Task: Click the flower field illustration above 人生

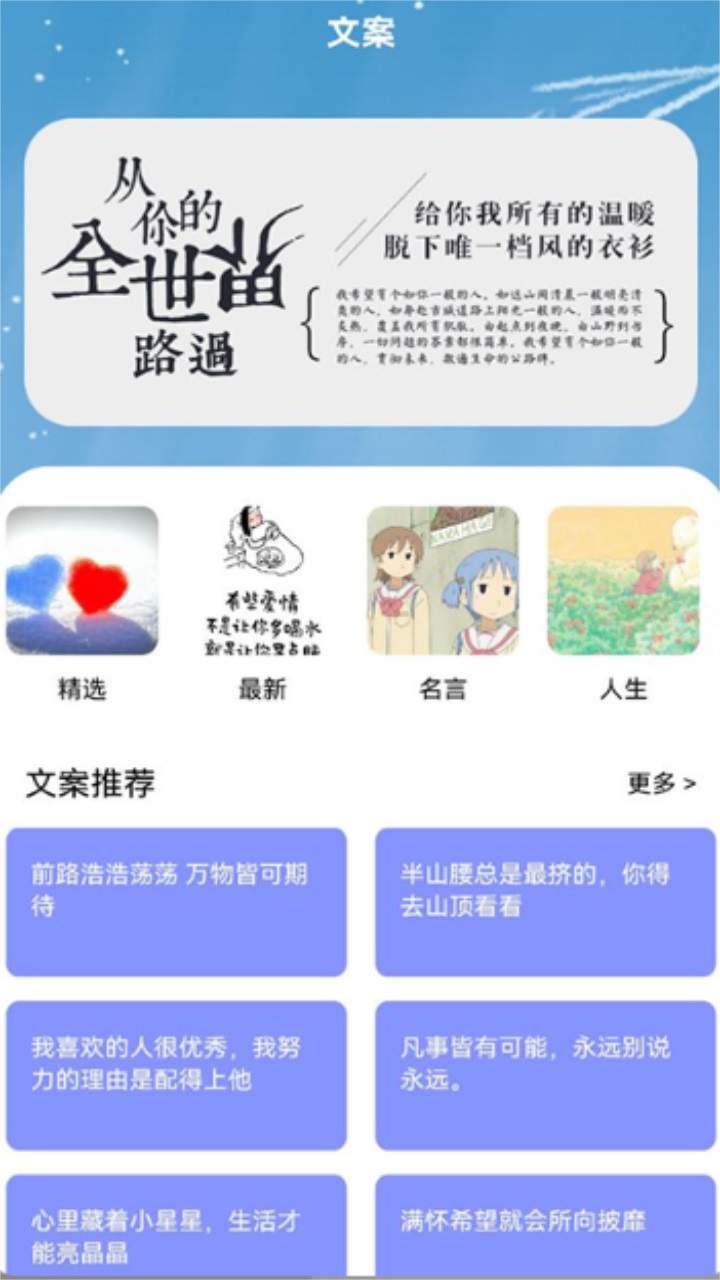Action: pos(622,583)
